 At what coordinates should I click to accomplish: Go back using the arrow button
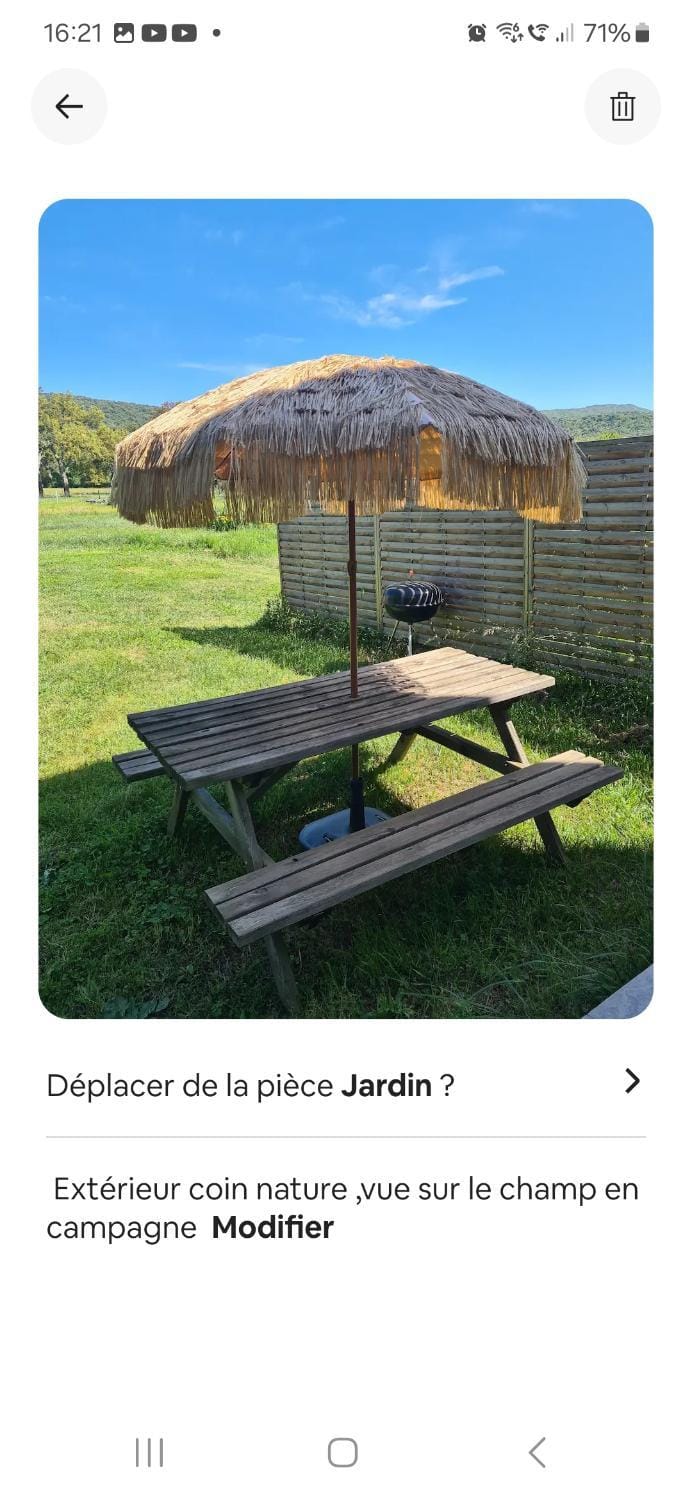pyautogui.click(x=69, y=106)
